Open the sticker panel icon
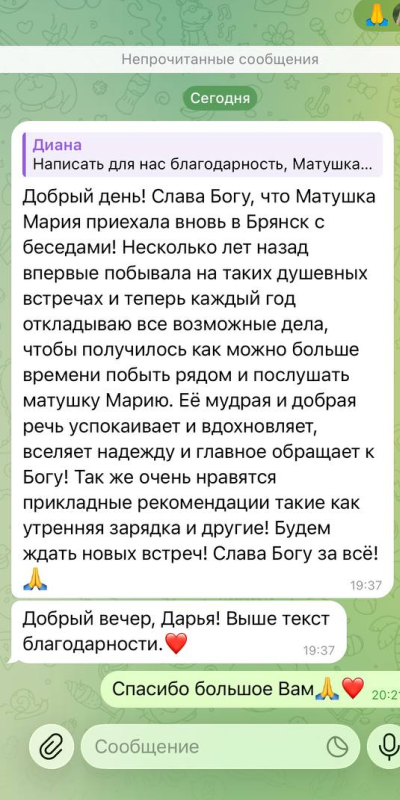The width and height of the screenshot is (400, 800). click(x=337, y=747)
